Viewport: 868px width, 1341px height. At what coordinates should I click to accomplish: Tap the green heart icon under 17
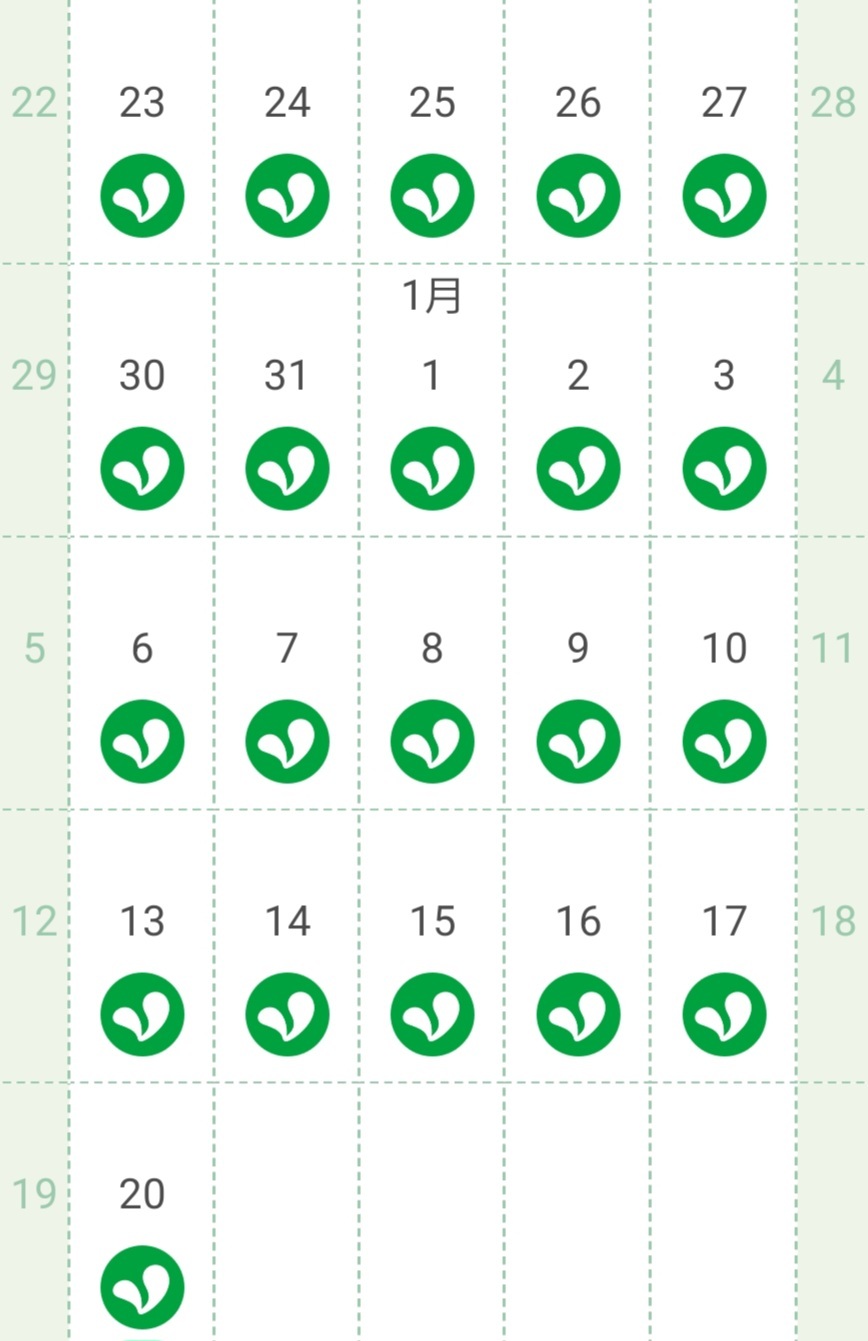pyautogui.click(x=724, y=1015)
